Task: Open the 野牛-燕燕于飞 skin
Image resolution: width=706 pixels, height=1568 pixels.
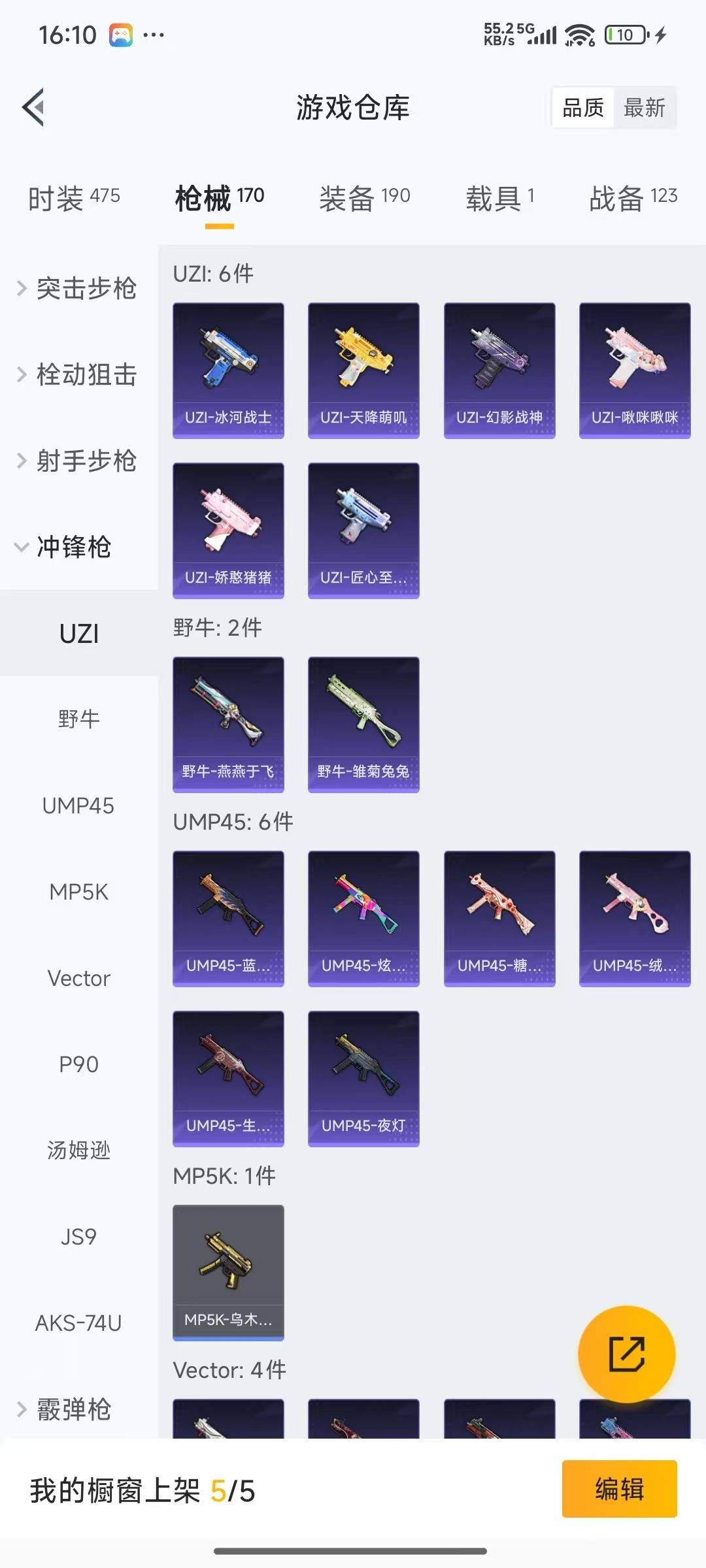Action: coord(228,724)
